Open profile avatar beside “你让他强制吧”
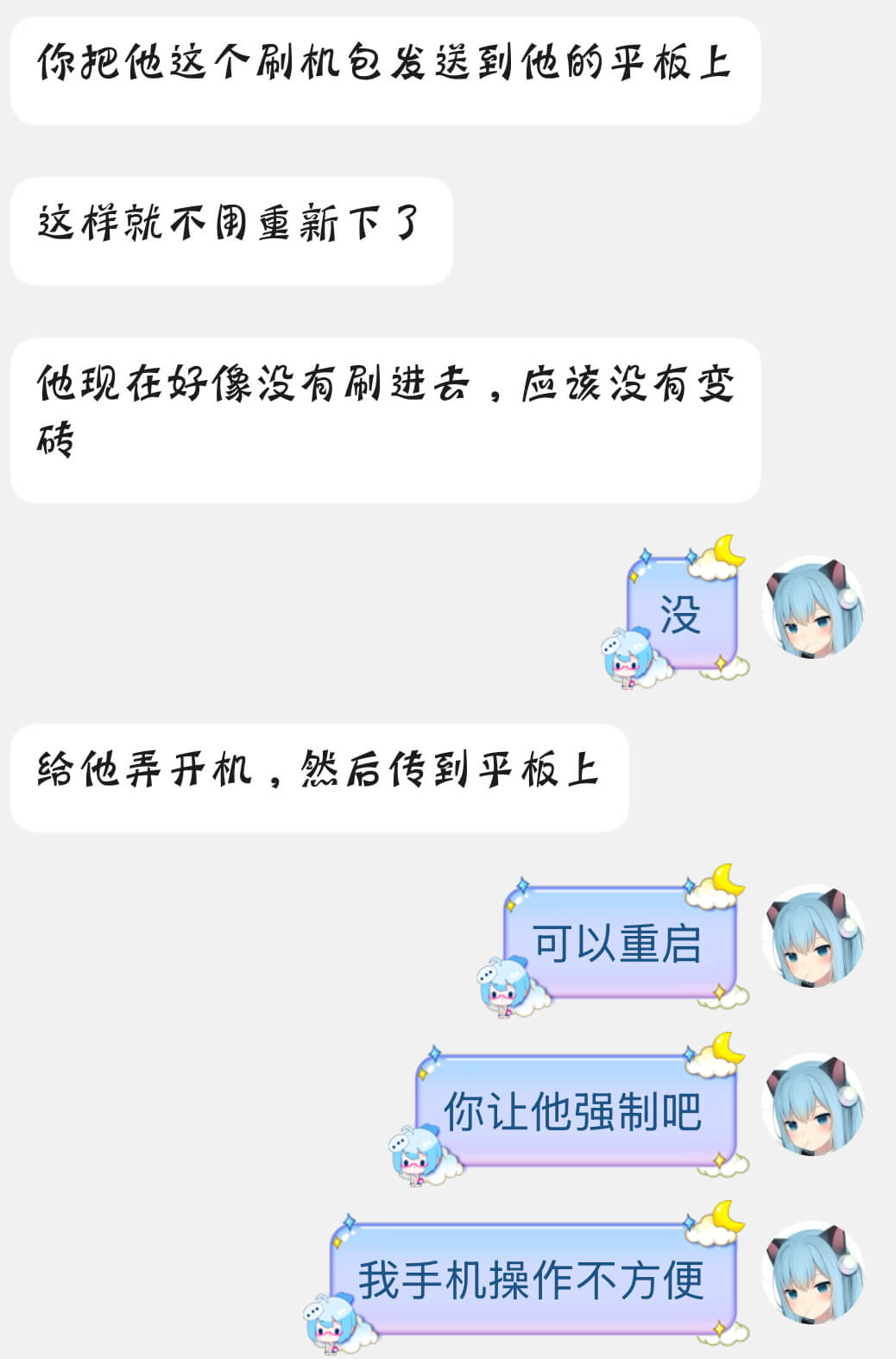Image resolution: width=896 pixels, height=1359 pixels. pos(812,1104)
